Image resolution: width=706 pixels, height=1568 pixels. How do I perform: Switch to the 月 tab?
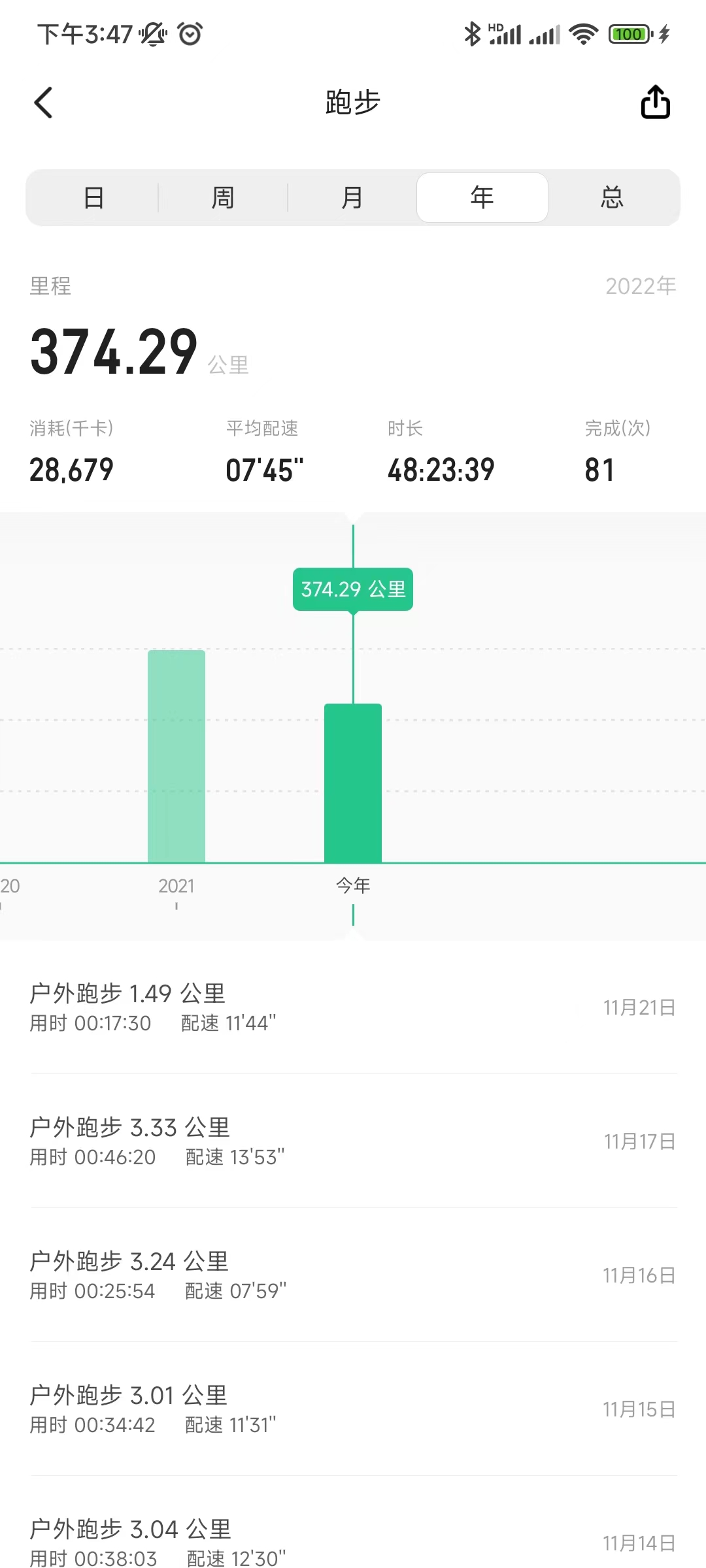[352, 197]
